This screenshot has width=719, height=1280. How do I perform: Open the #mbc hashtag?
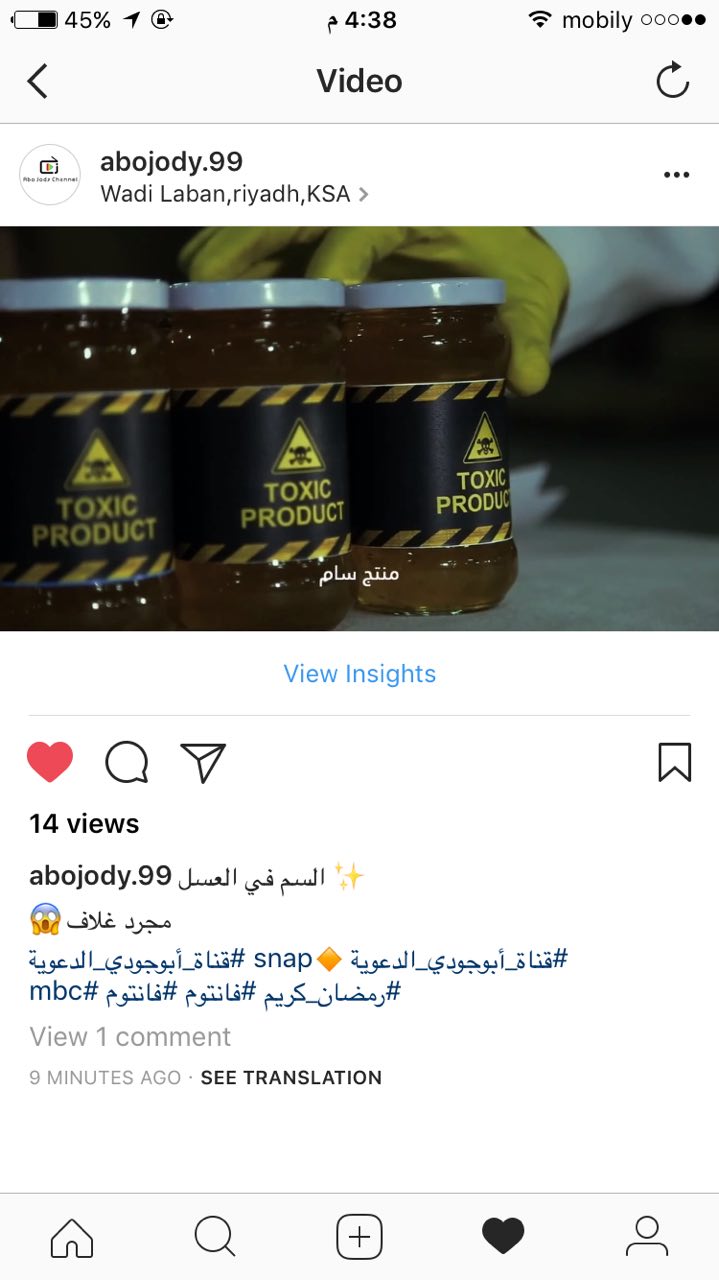pyautogui.click(x=64, y=993)
